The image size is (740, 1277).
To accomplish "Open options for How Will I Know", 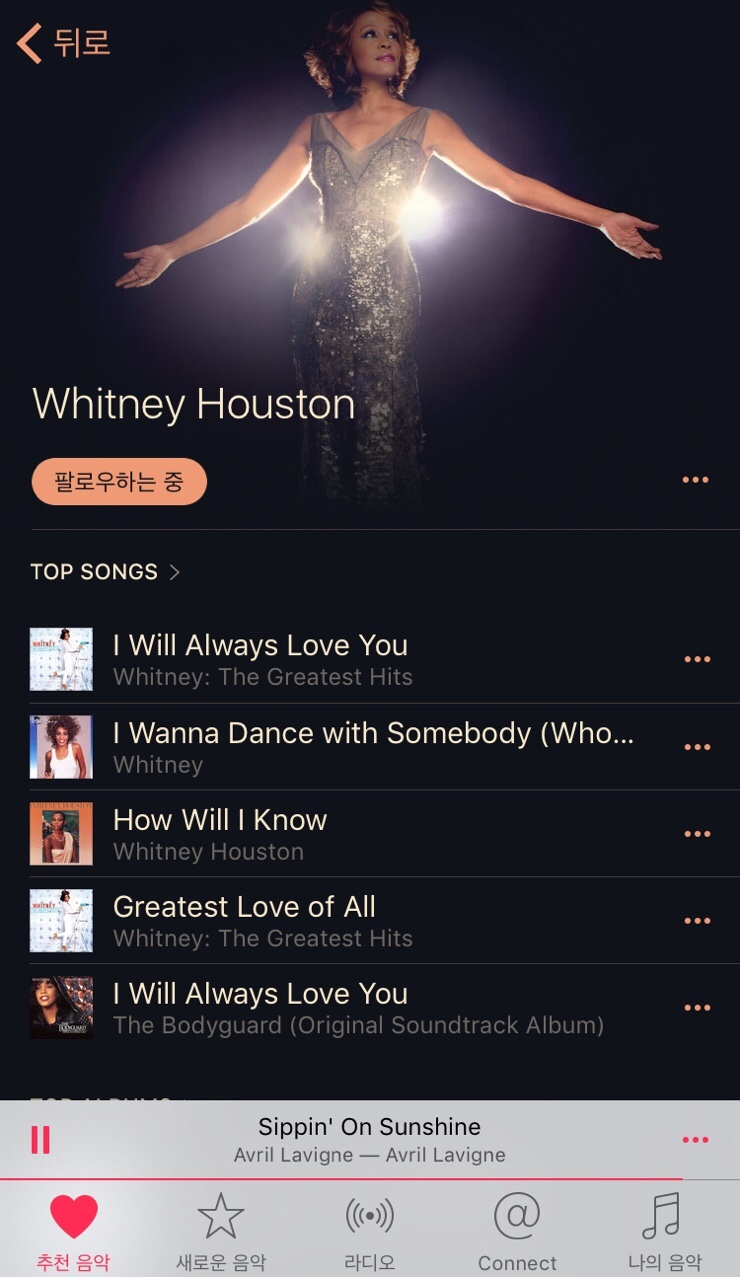I will pos(697,834).
